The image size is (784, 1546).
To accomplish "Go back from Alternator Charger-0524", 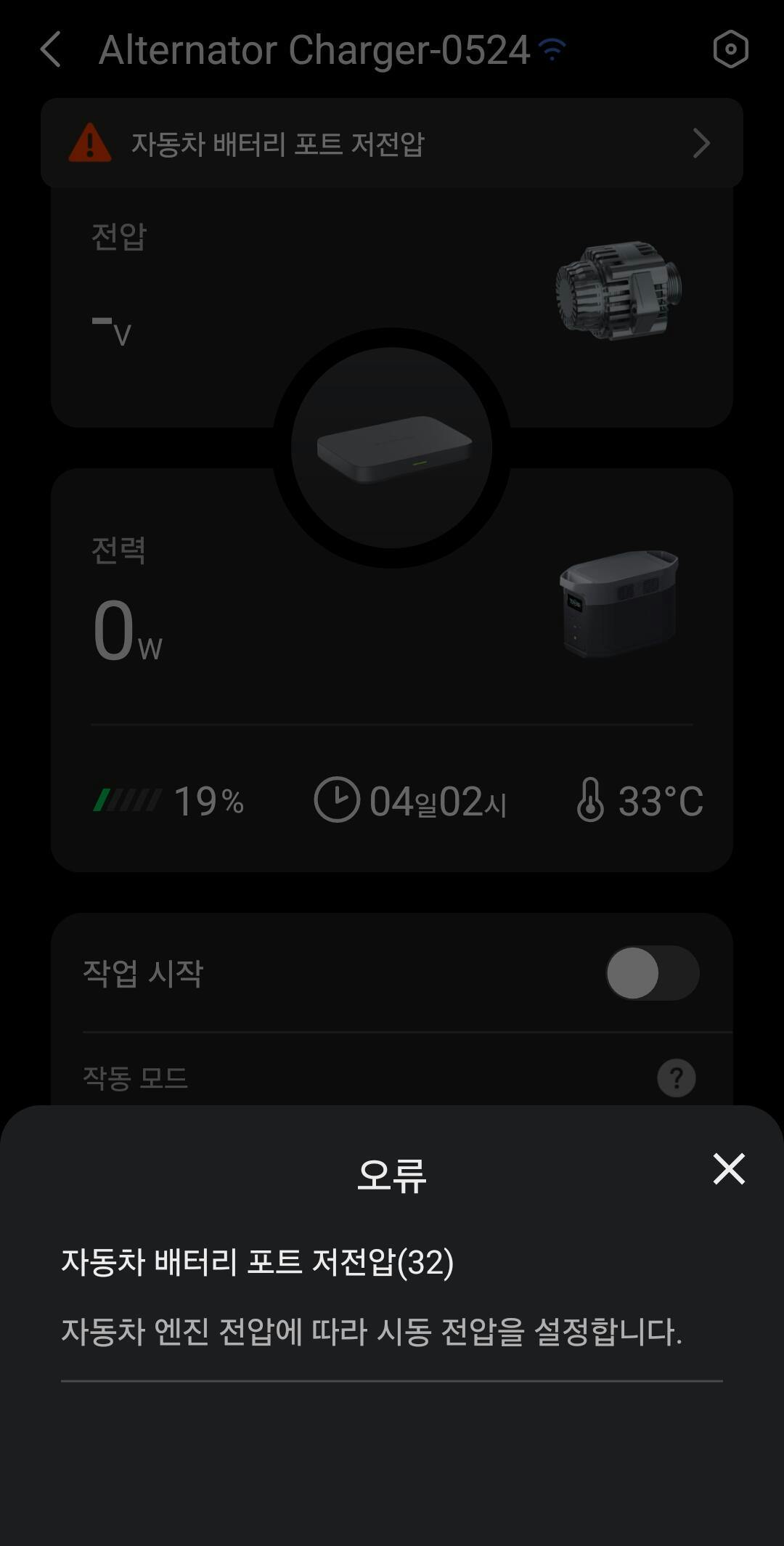I will 51,50.
